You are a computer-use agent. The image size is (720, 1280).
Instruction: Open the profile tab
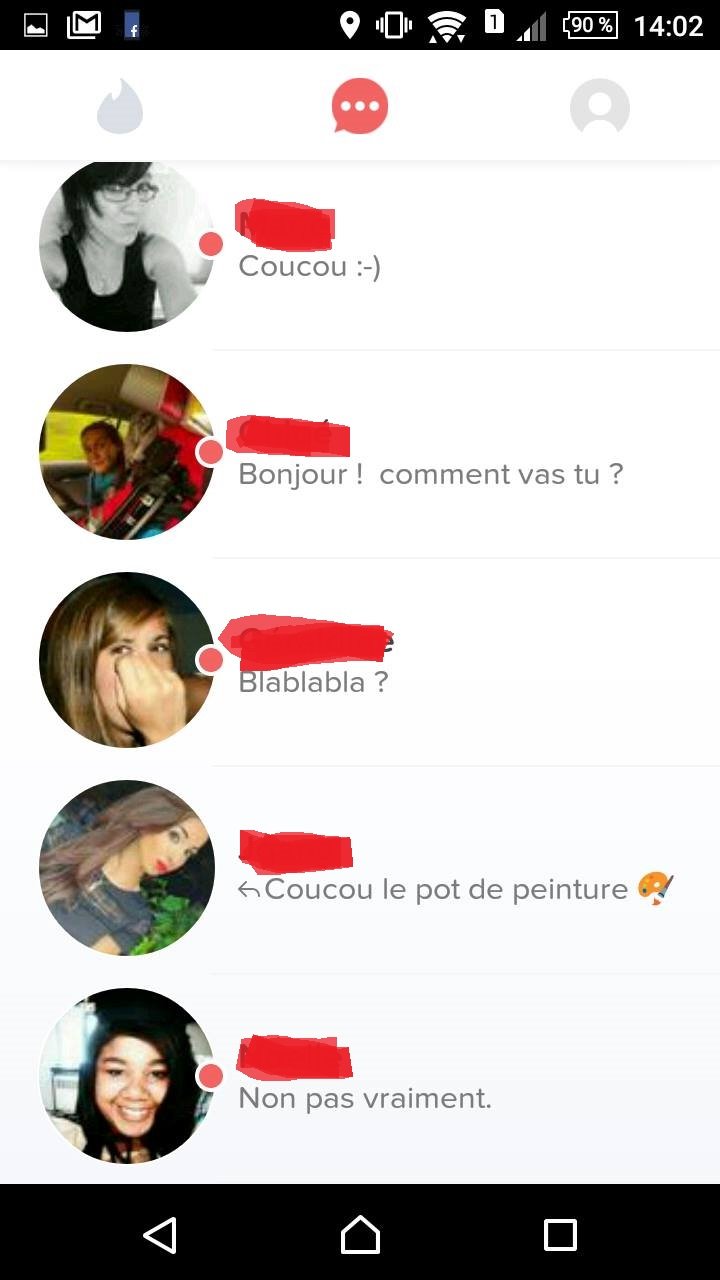(x=600, y=107)
